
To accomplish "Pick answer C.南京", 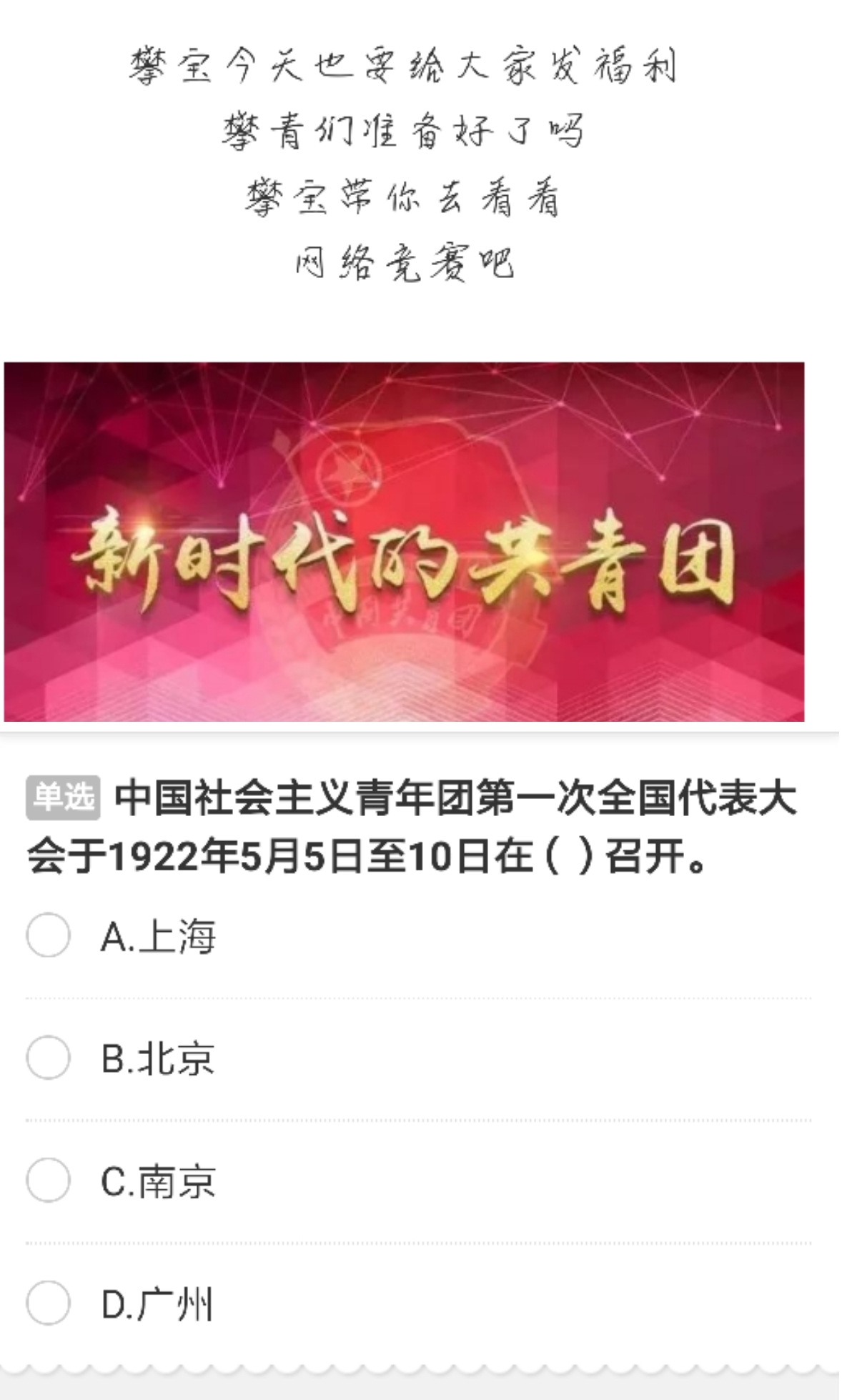I will point(48,1181).
